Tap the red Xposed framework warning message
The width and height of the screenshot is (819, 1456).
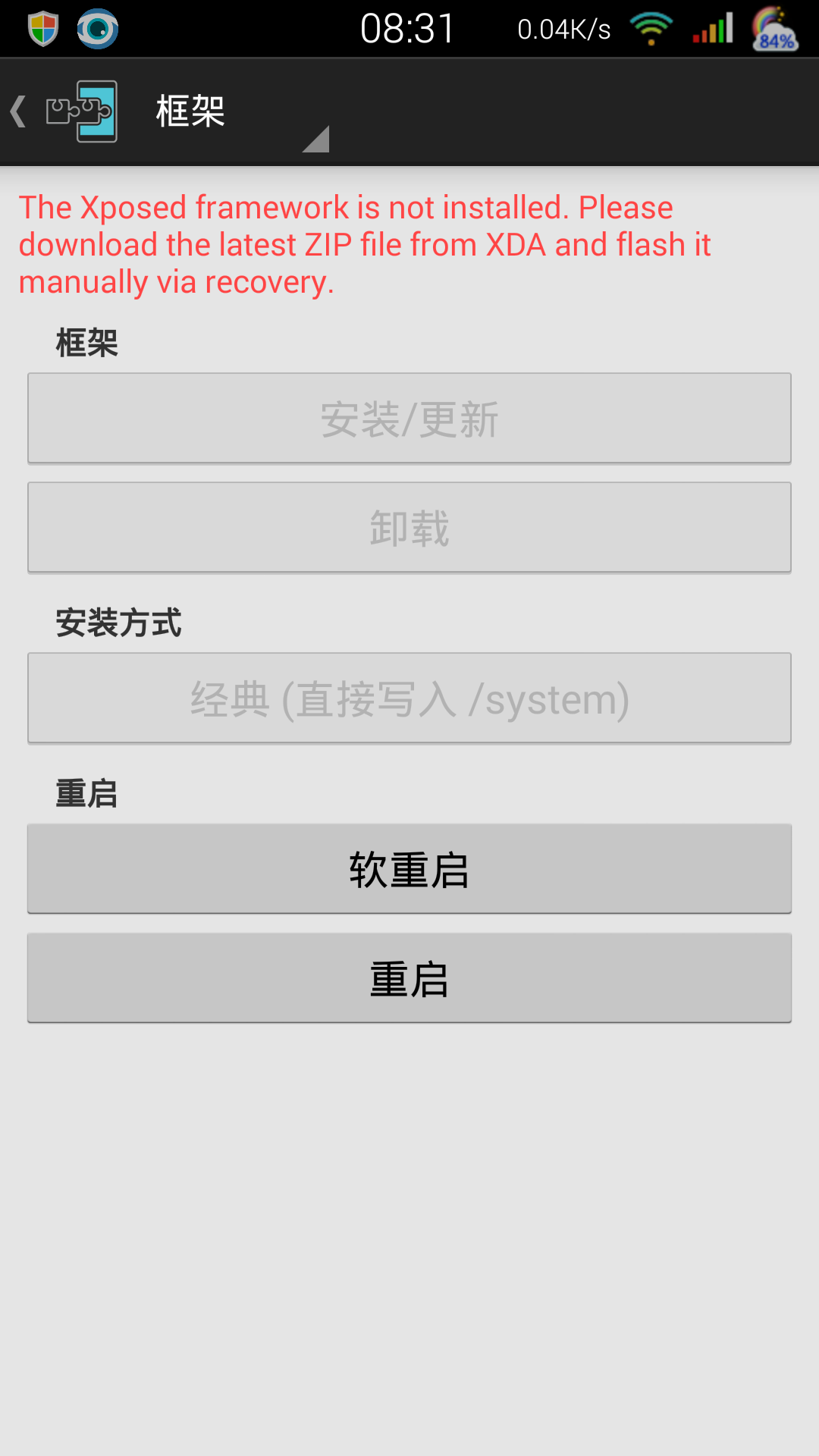coord(364,243)
